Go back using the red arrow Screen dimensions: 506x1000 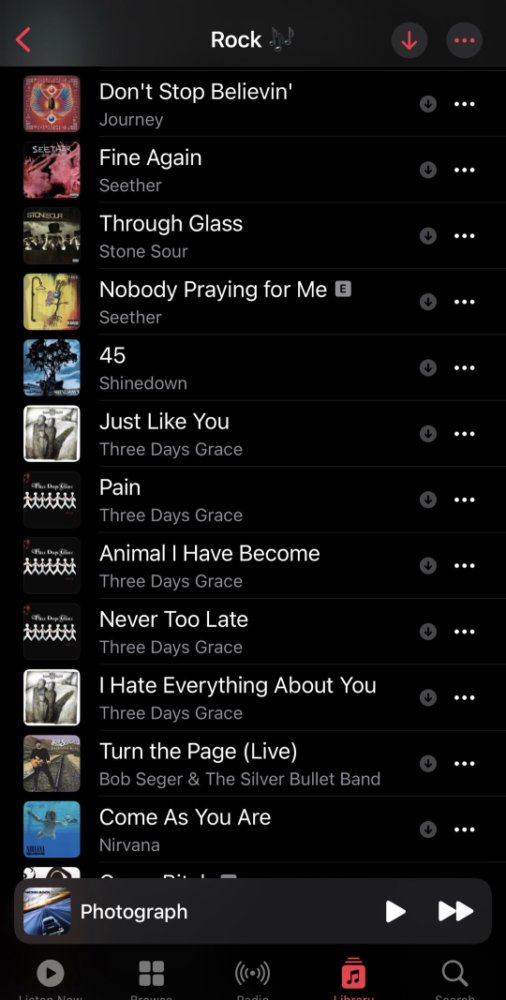[x=23, y=40]
